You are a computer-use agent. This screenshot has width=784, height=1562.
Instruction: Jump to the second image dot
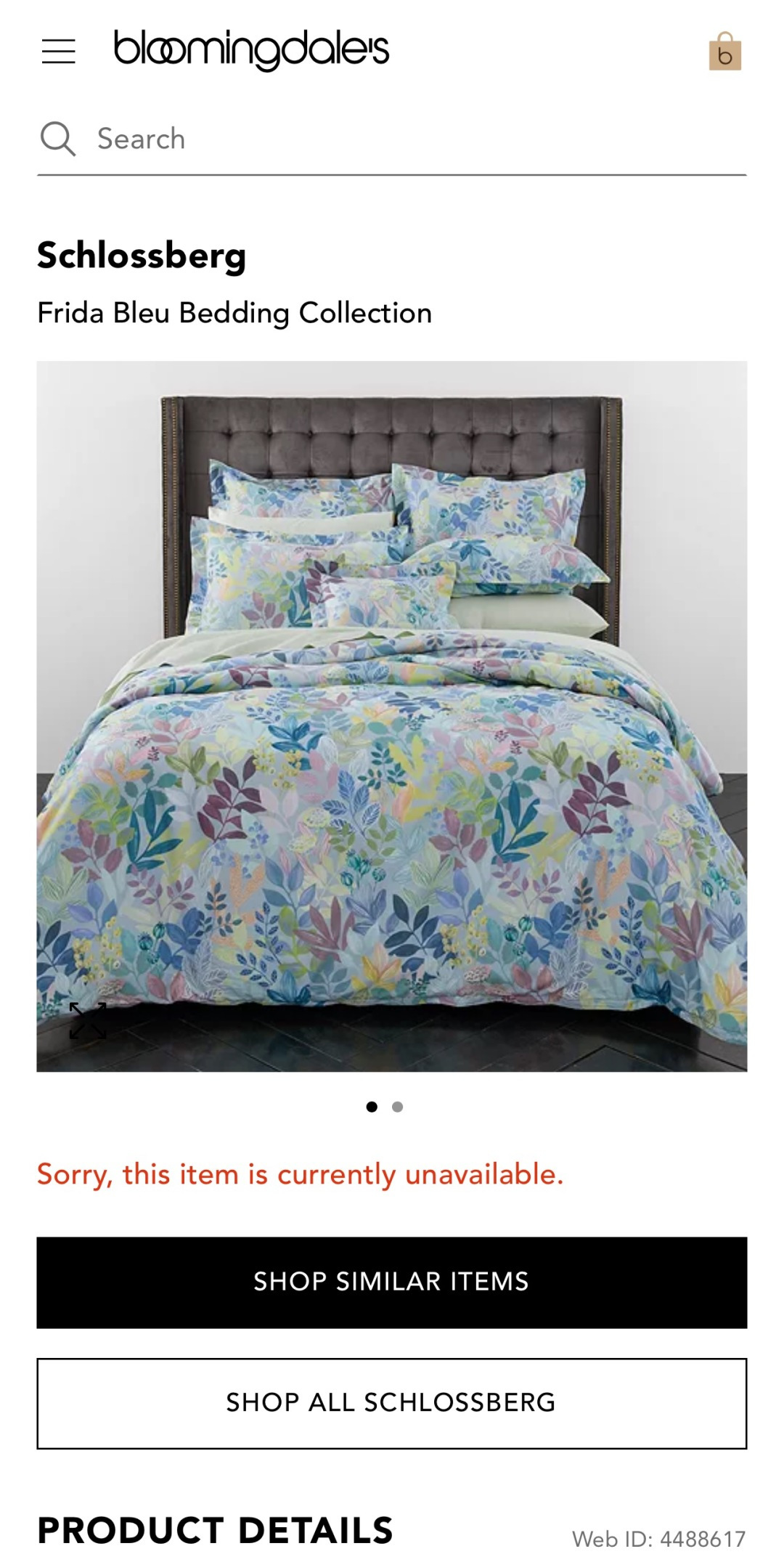(397, 1107)
